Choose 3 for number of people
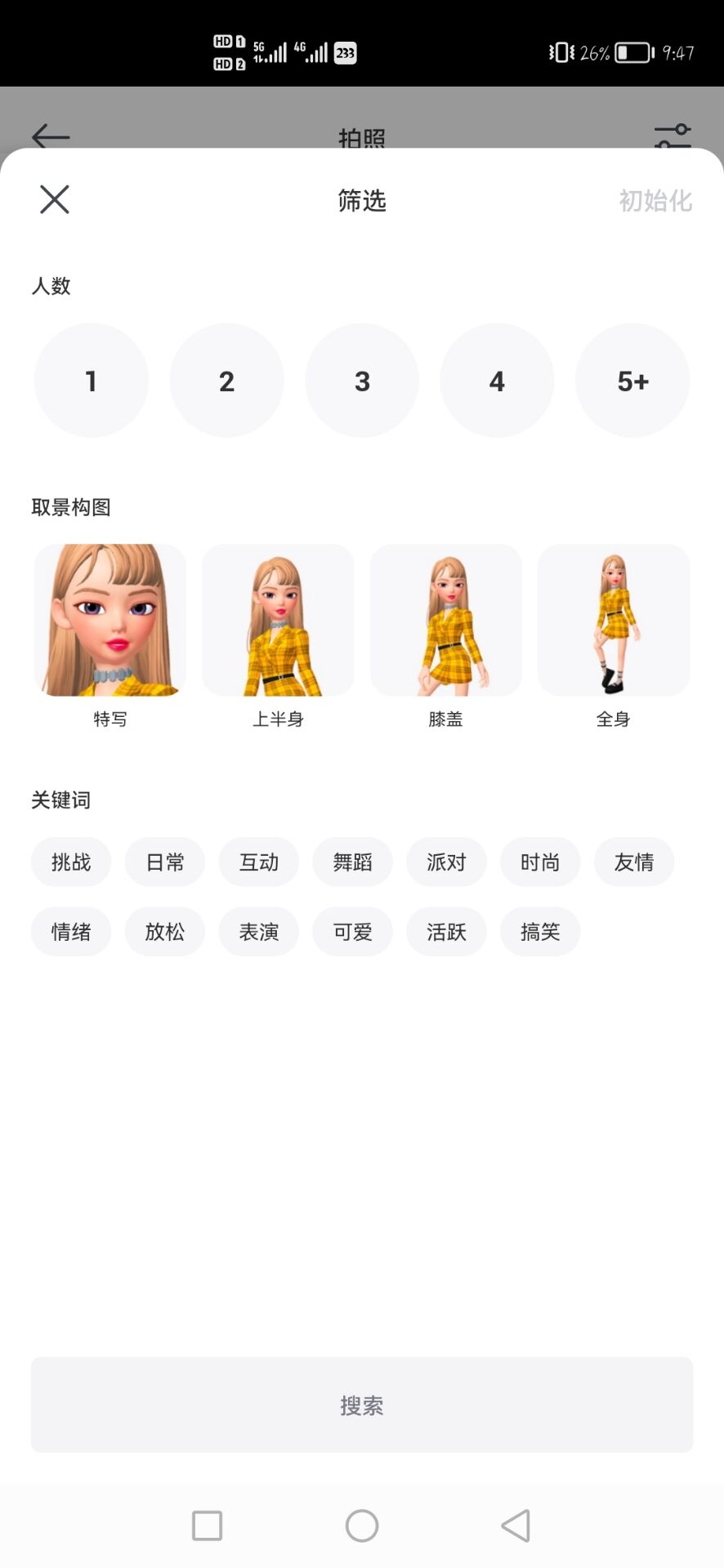This screenshot has height=1568, width=724. coord(362,381)
